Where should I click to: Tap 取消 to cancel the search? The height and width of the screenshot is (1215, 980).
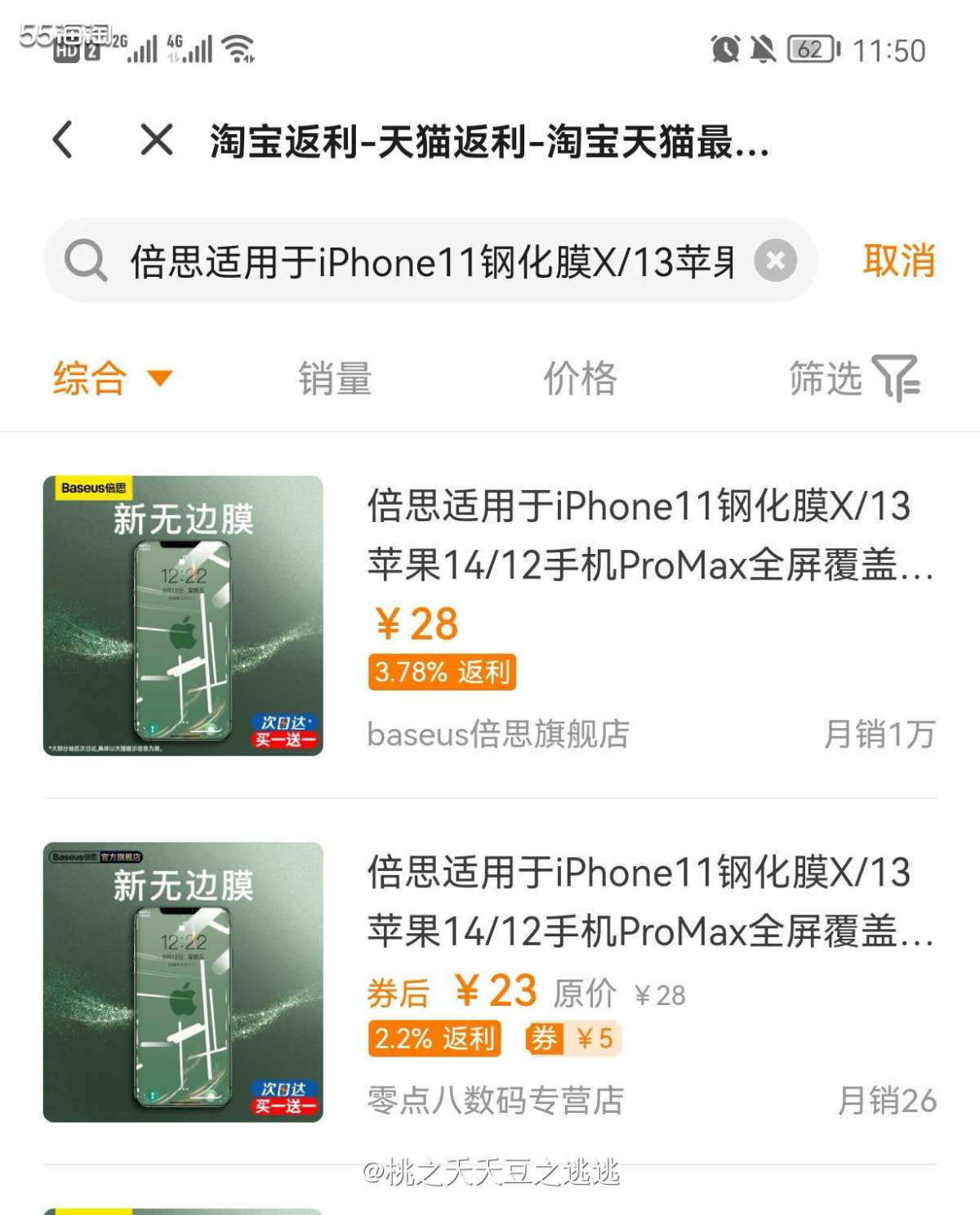click(898, 261)
